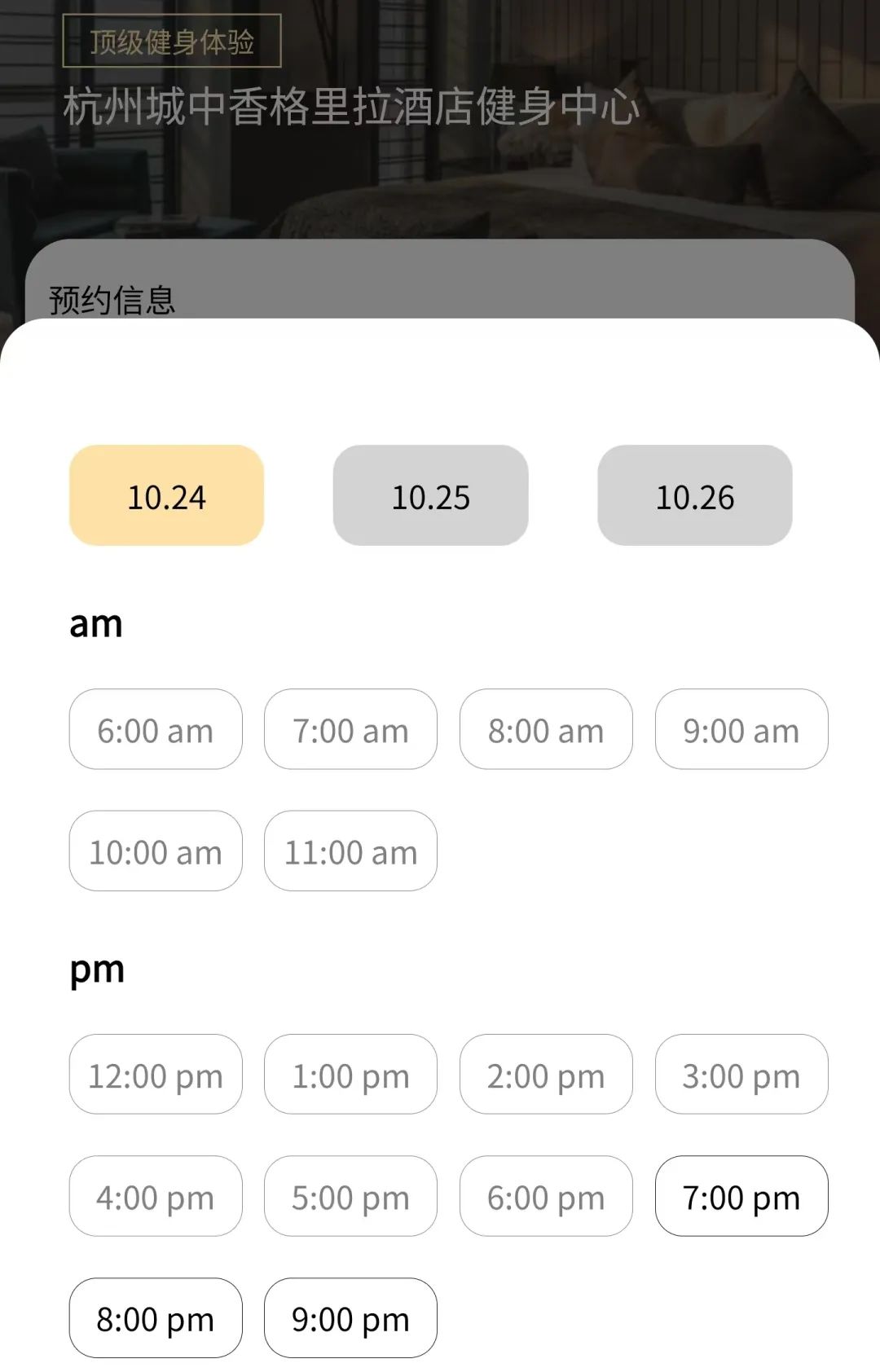Image resolution: width=880 pixels, height=1372 pixels.
Task: Select the 10.24 date
Action: (166, 495)
